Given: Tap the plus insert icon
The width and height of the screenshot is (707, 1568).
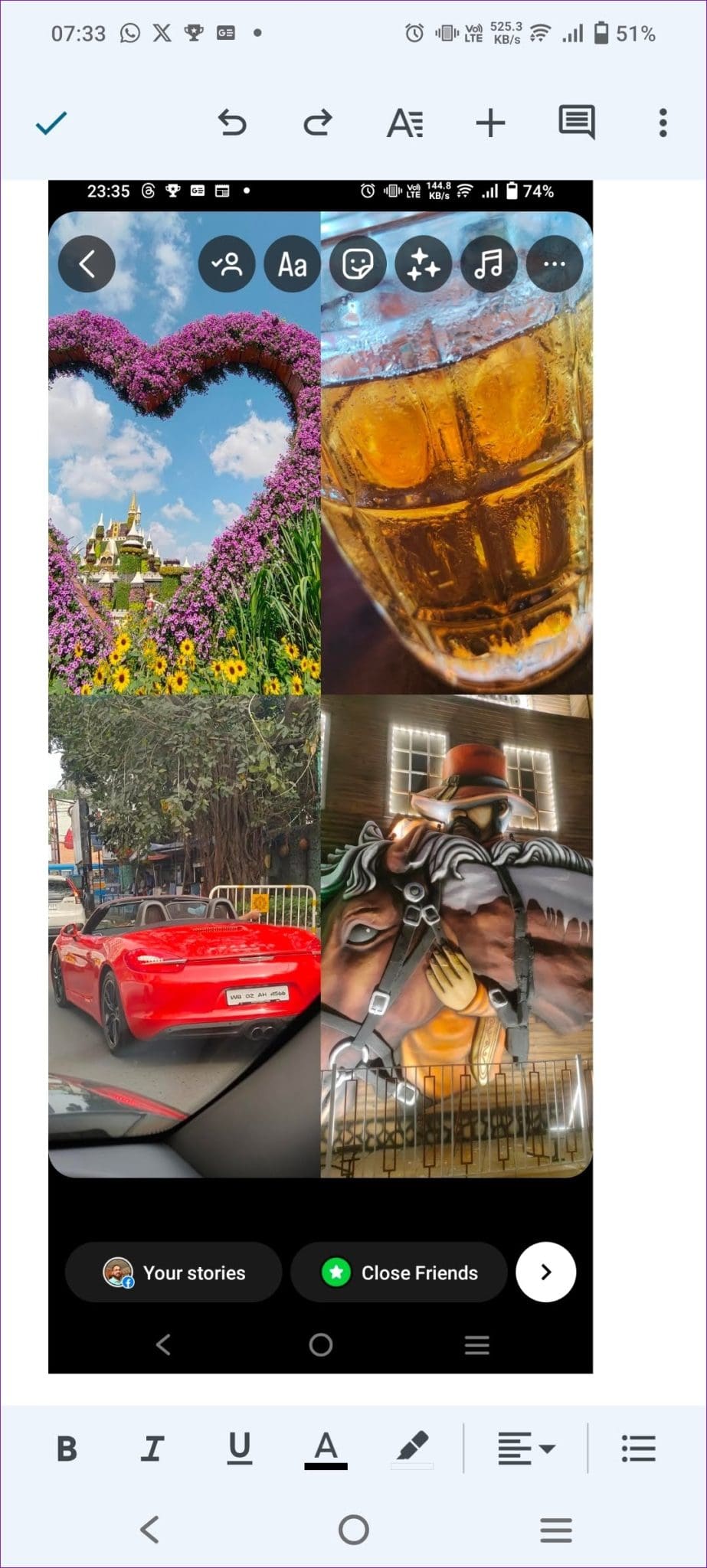Looking at the screenshot, I should (491, 122).
